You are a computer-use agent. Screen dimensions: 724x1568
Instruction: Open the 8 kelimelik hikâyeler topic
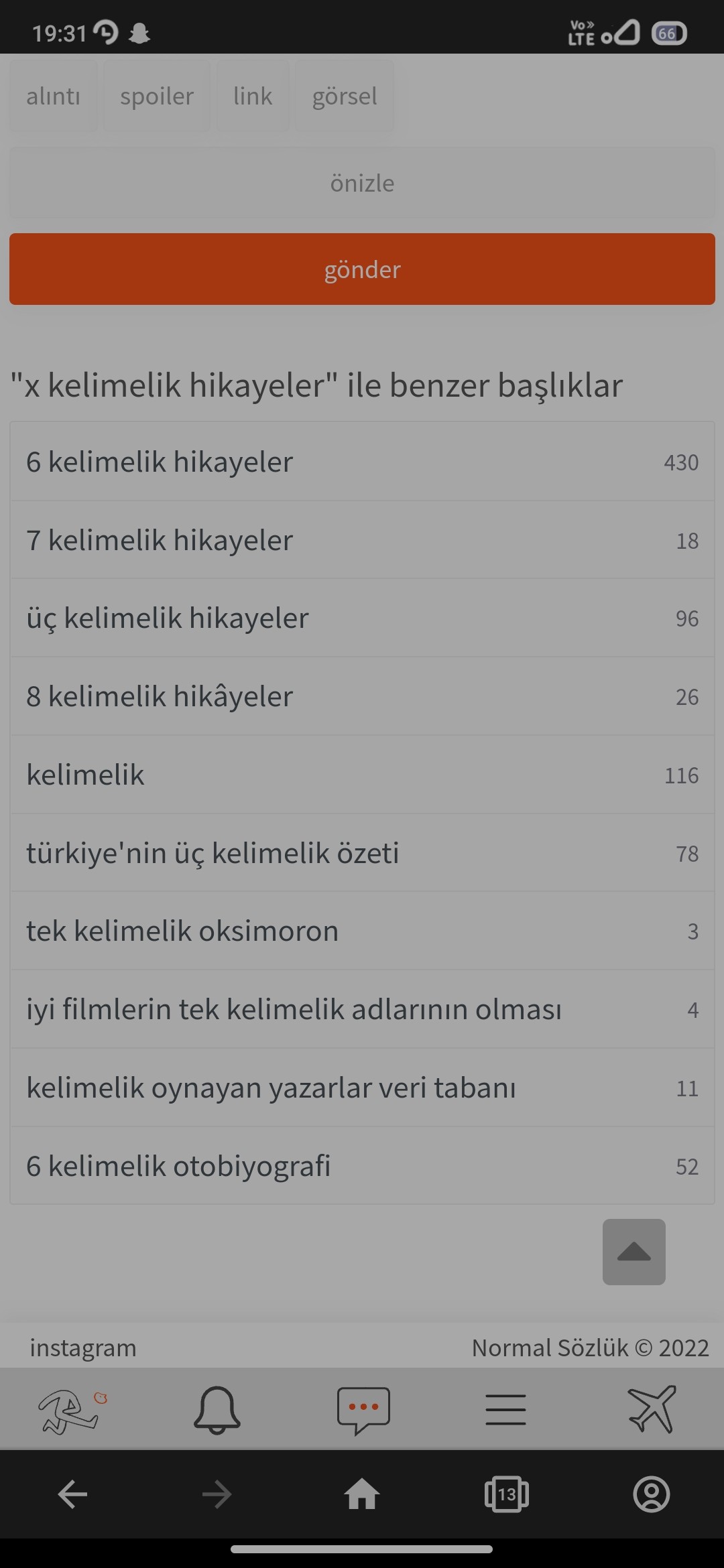click(362, 696)
